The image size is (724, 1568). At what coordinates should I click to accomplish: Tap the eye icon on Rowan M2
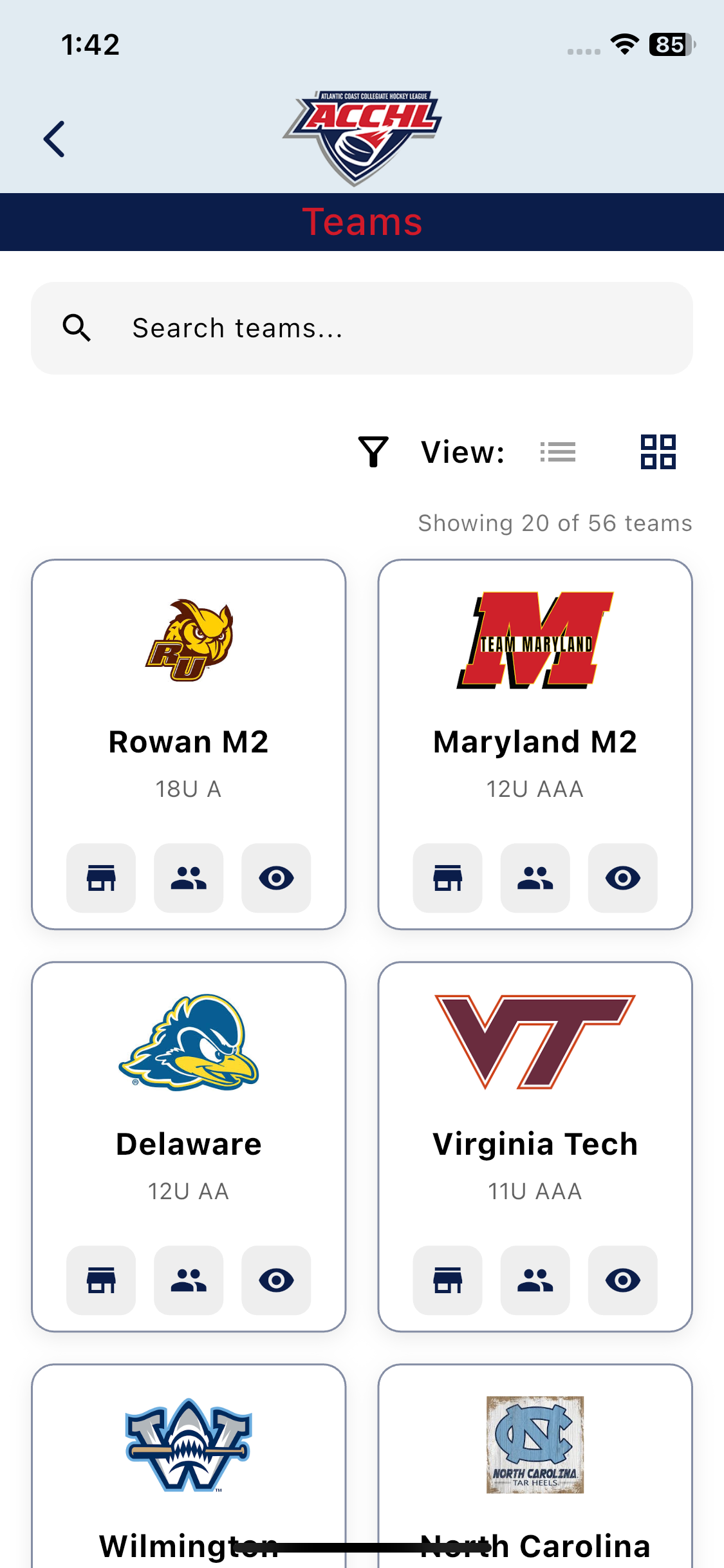coord(276,878)
